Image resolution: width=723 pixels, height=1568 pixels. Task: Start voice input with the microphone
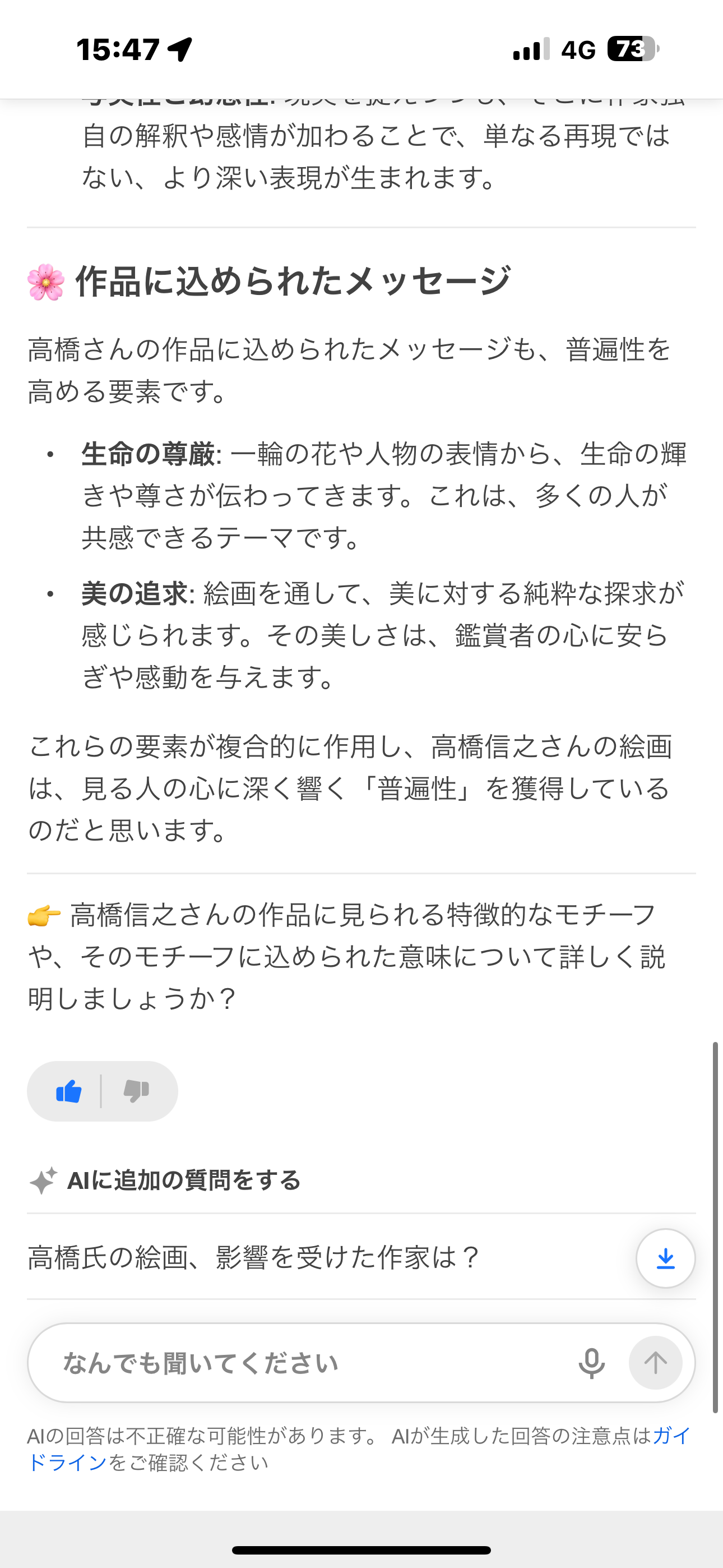(x=591, y=1363)
